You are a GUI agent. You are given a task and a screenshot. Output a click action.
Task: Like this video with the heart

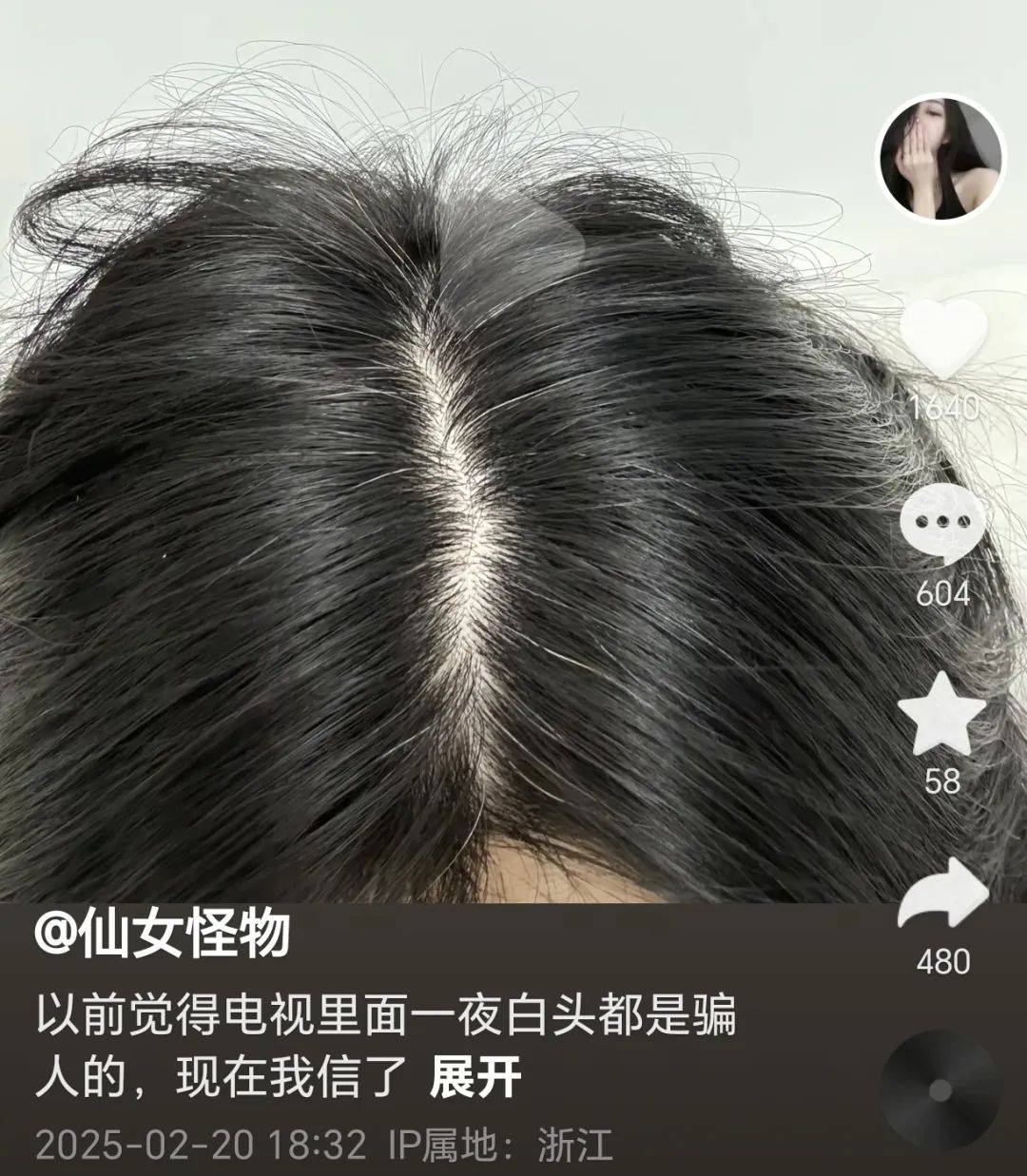tap(943, 337)
